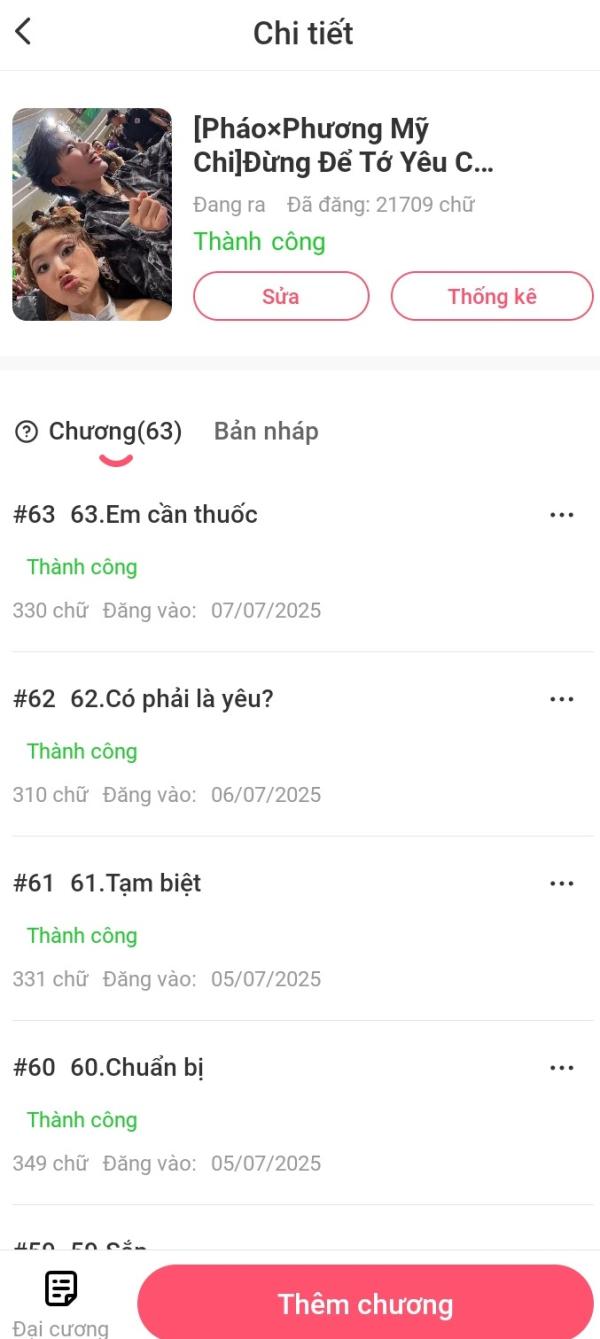Tap the Sửa button to edit the story
Screen dimensions: 600x1339
click(281, 296)
